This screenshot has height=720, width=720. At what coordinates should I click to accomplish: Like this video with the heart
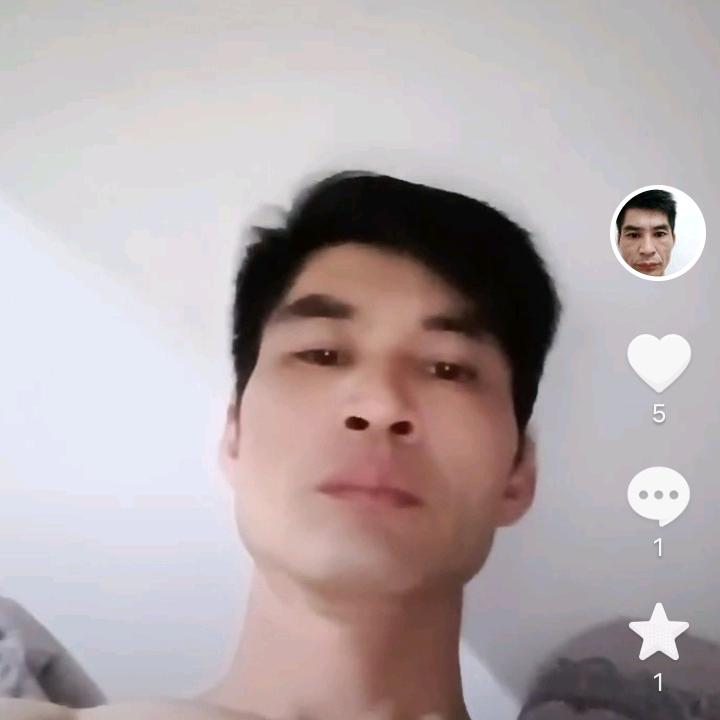pyautogui.click(x=659, y=363)
